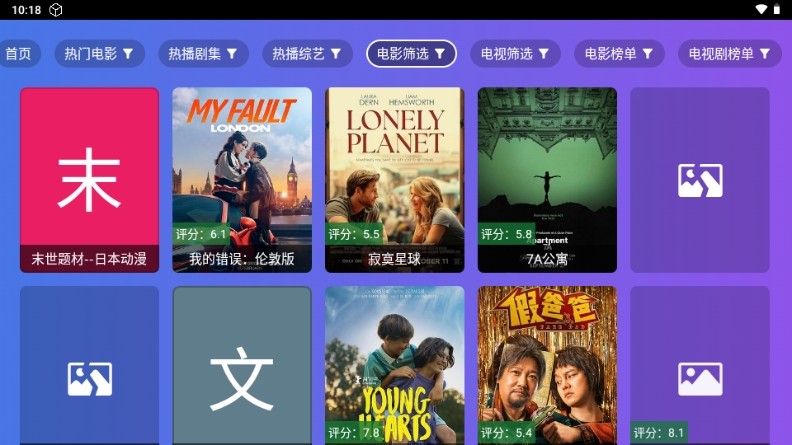
Task: Select the 寂寞星球 movie poster
Action: tap(394, 180)
